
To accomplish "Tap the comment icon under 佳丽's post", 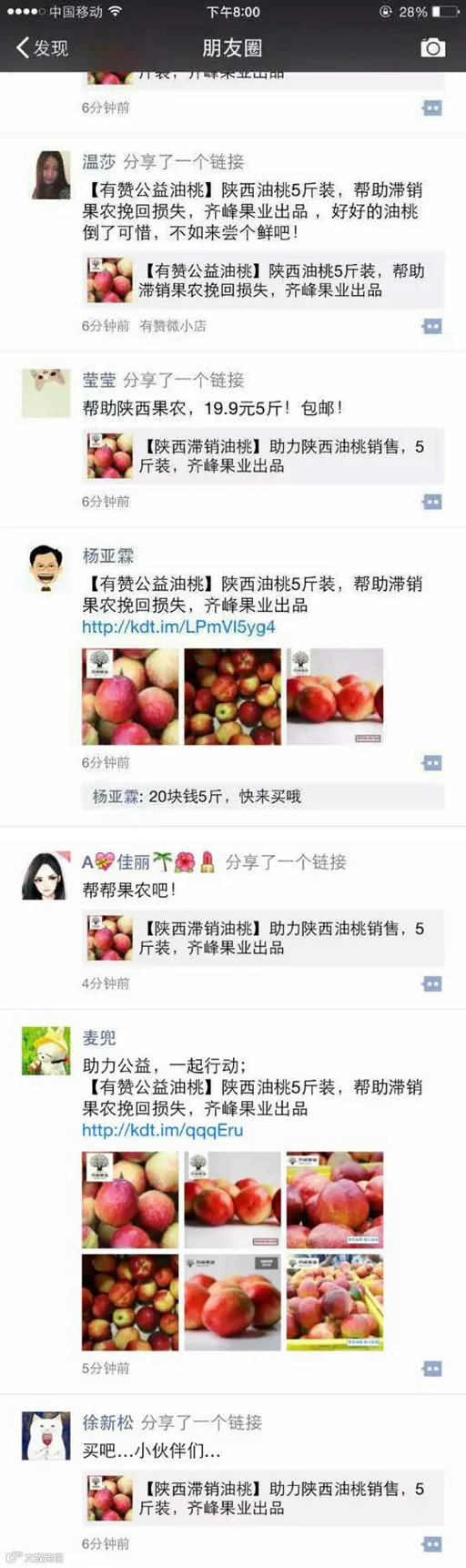I will 431,983.
